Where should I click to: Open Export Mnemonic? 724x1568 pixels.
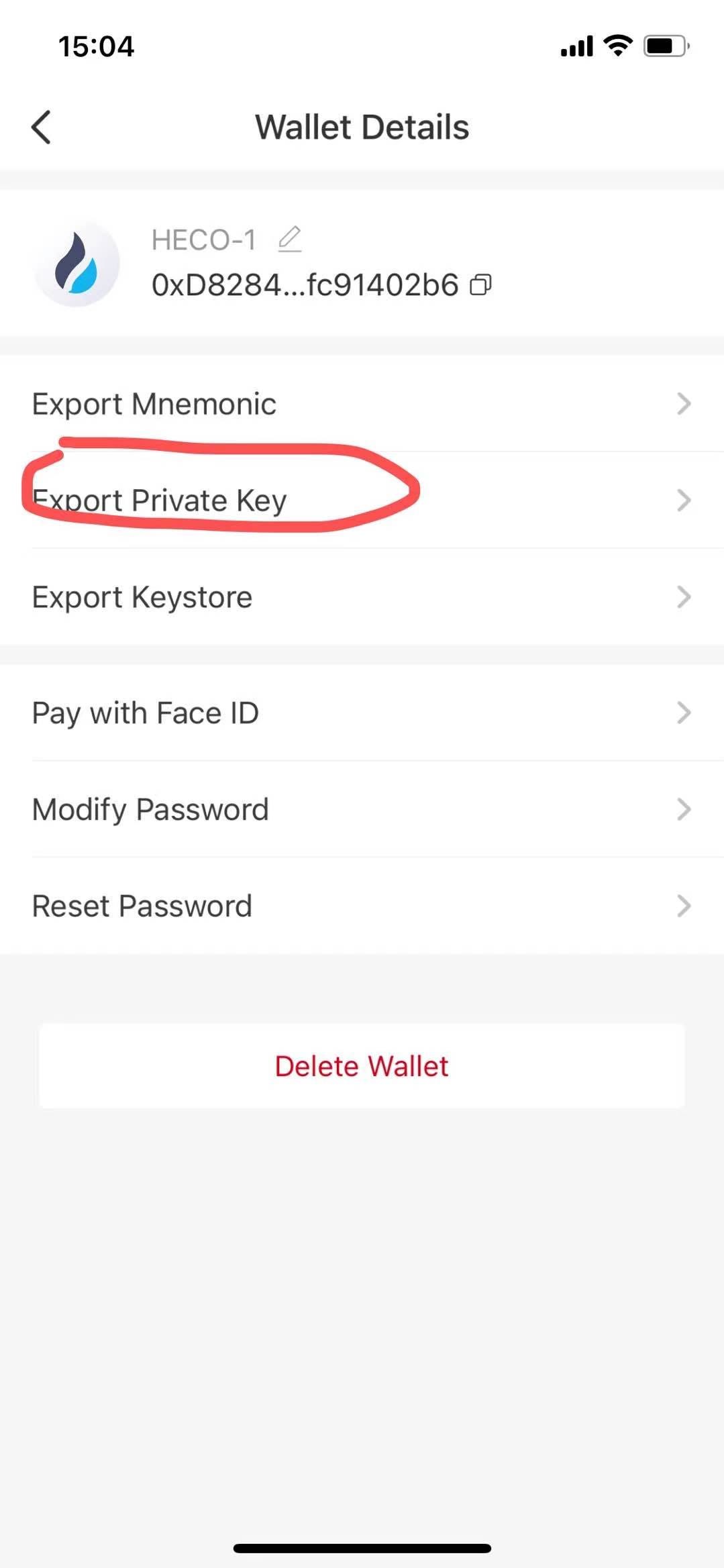[x=362, y=403]
